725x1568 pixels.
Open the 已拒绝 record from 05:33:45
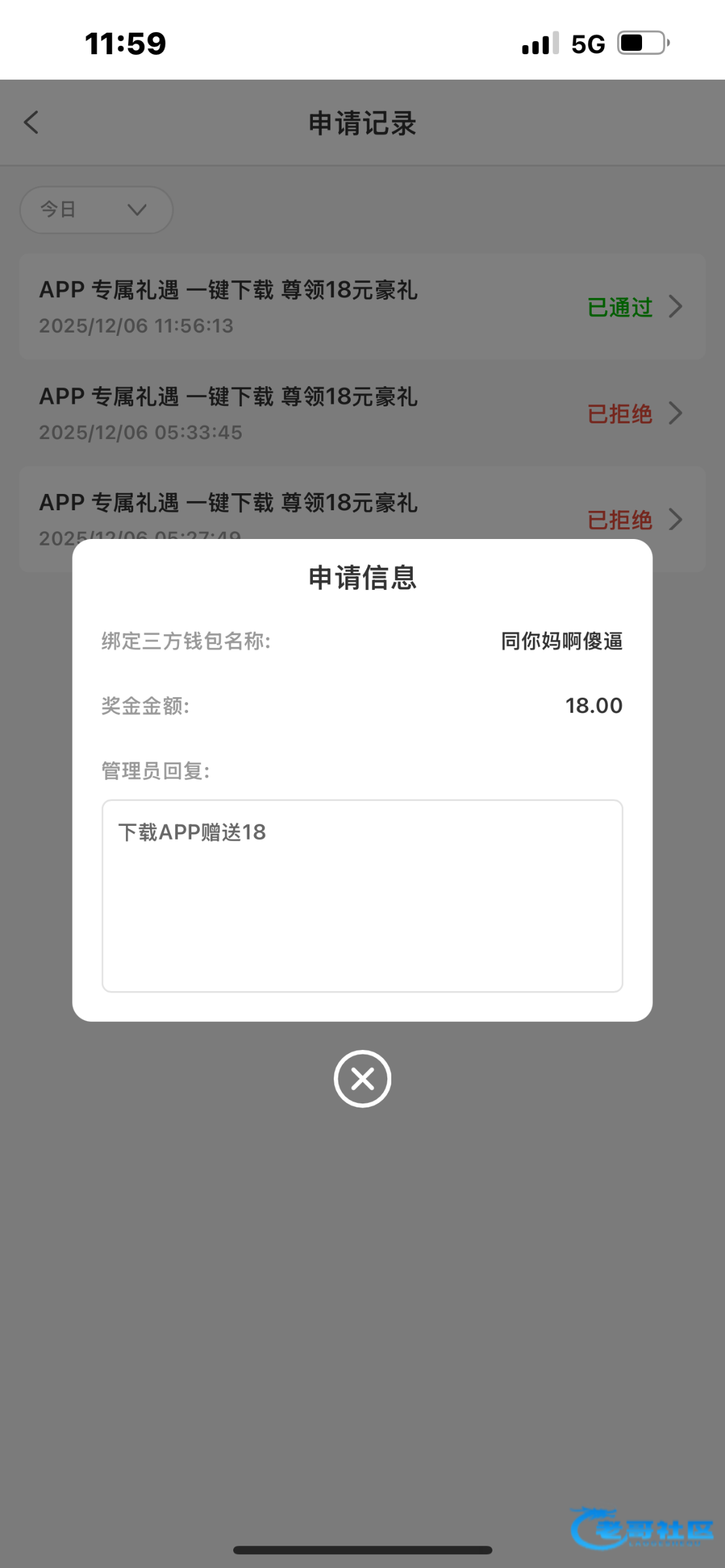point(362,413)
